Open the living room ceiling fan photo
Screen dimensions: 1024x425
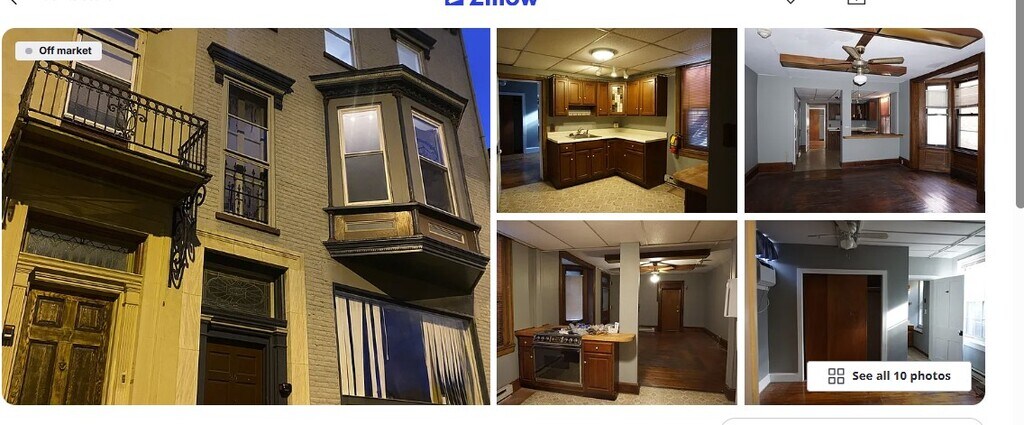coord(864,120)
